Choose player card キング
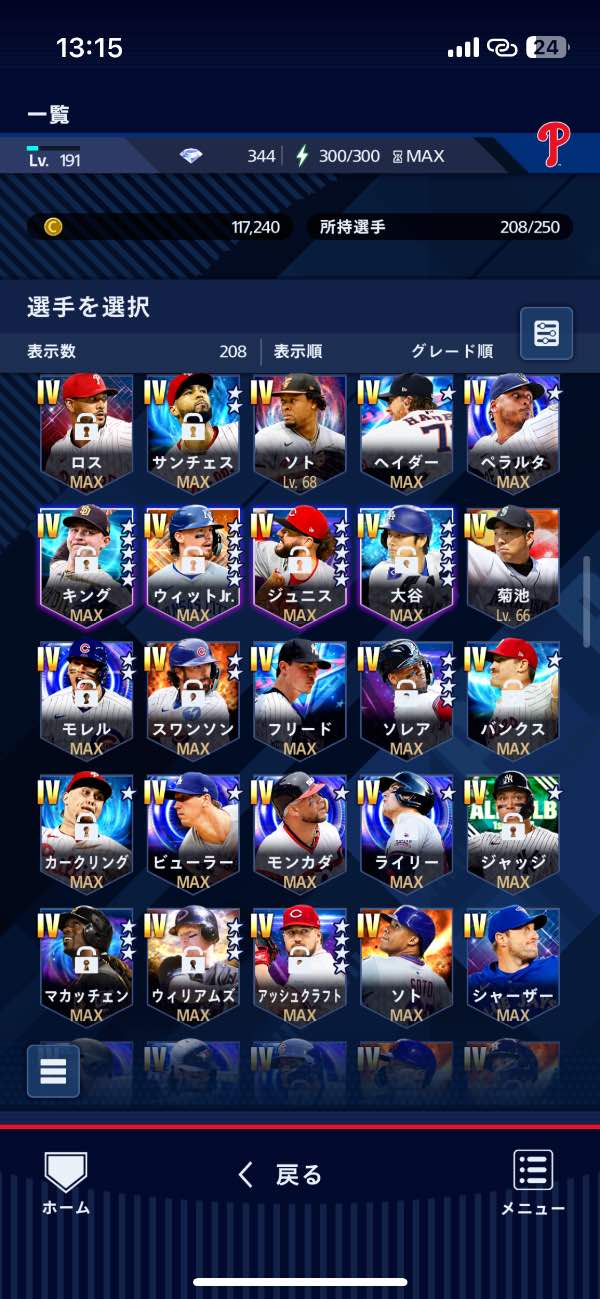 [x=87, y=566]
